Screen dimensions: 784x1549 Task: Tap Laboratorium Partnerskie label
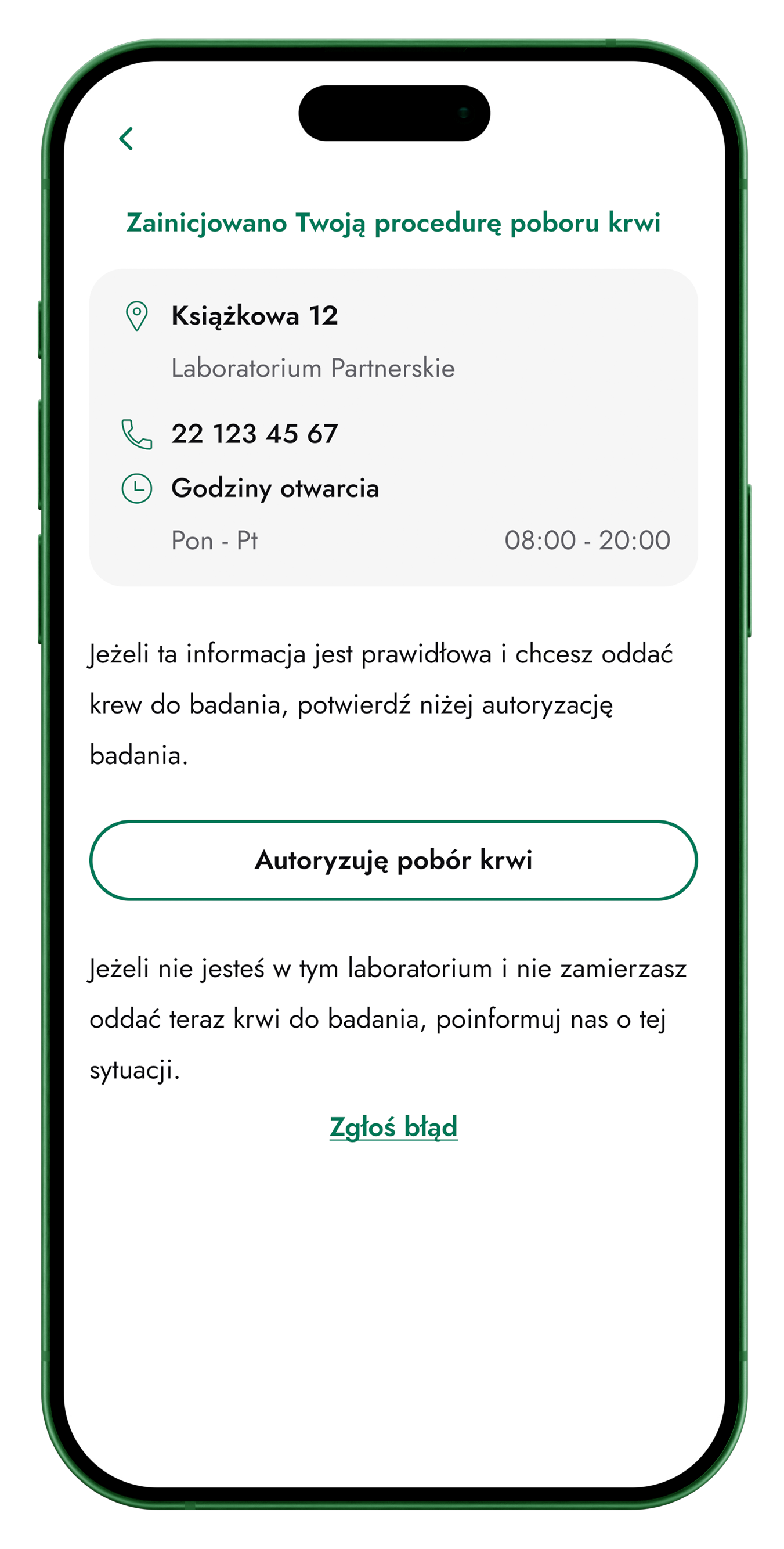(x=314, y=368)
